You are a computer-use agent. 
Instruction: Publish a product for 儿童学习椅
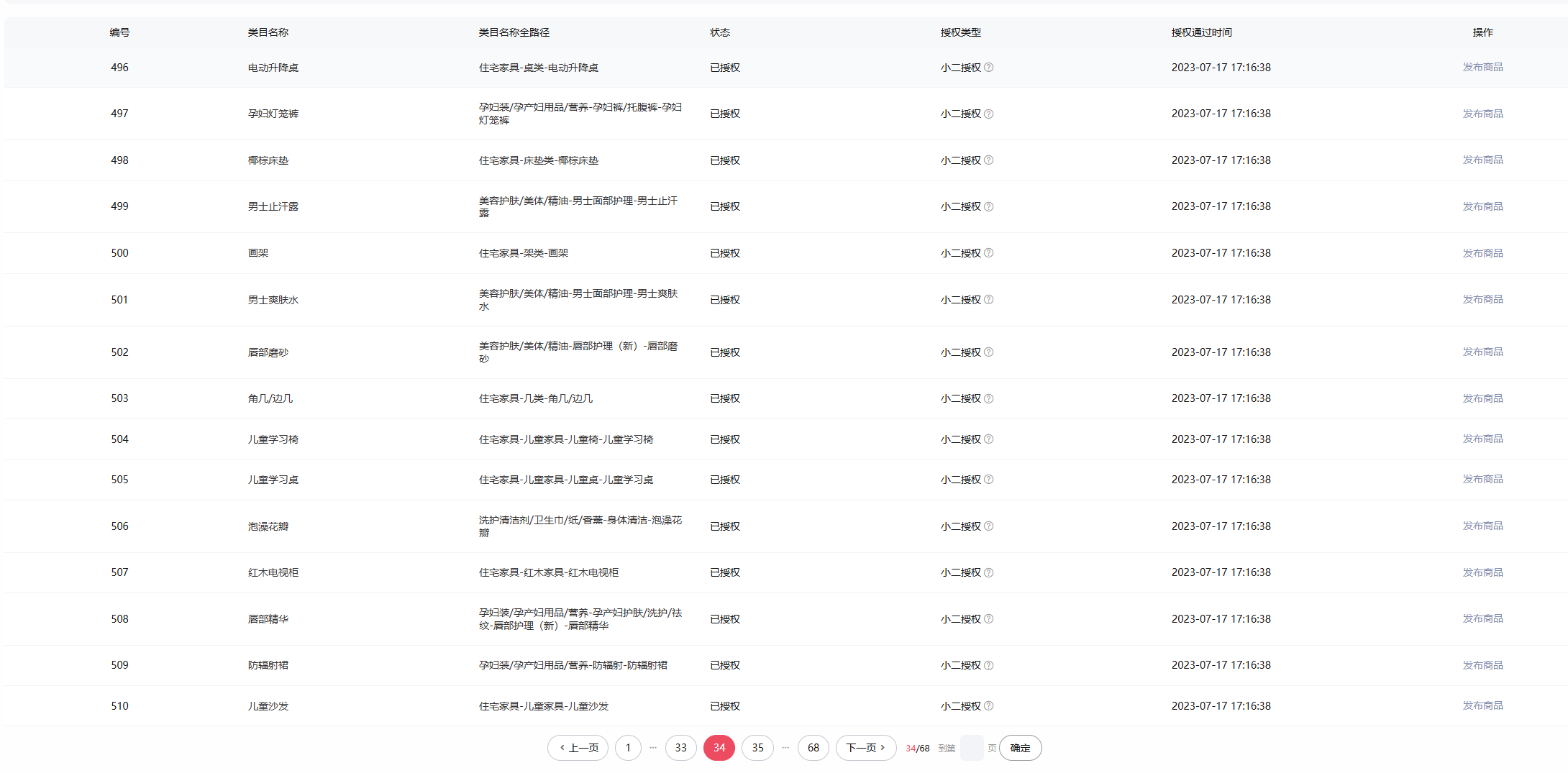click(x=1482, y=439)
